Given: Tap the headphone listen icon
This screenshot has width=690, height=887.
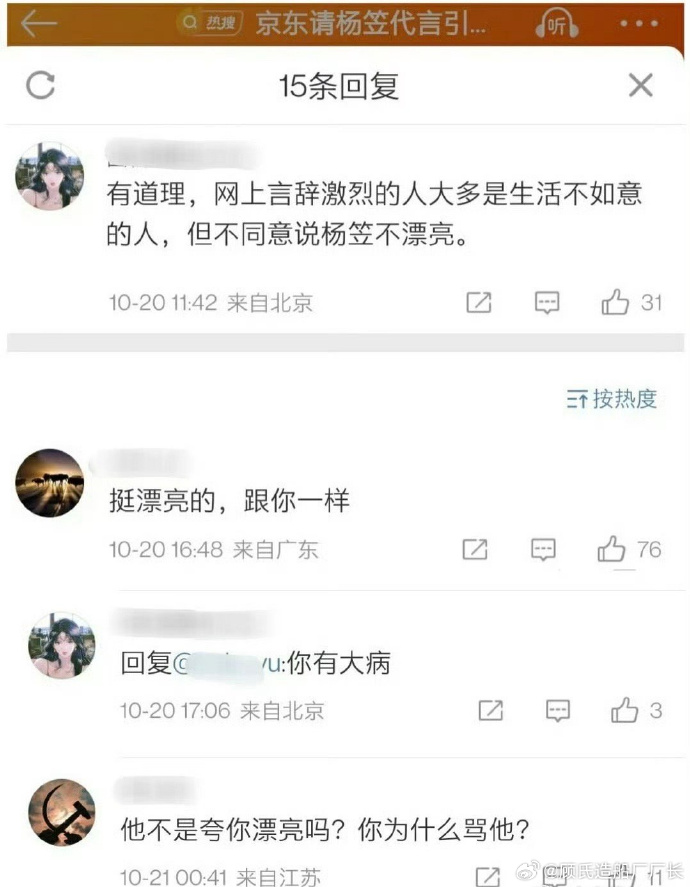Looking at the screenshot, I should click(x=558, y=24).
